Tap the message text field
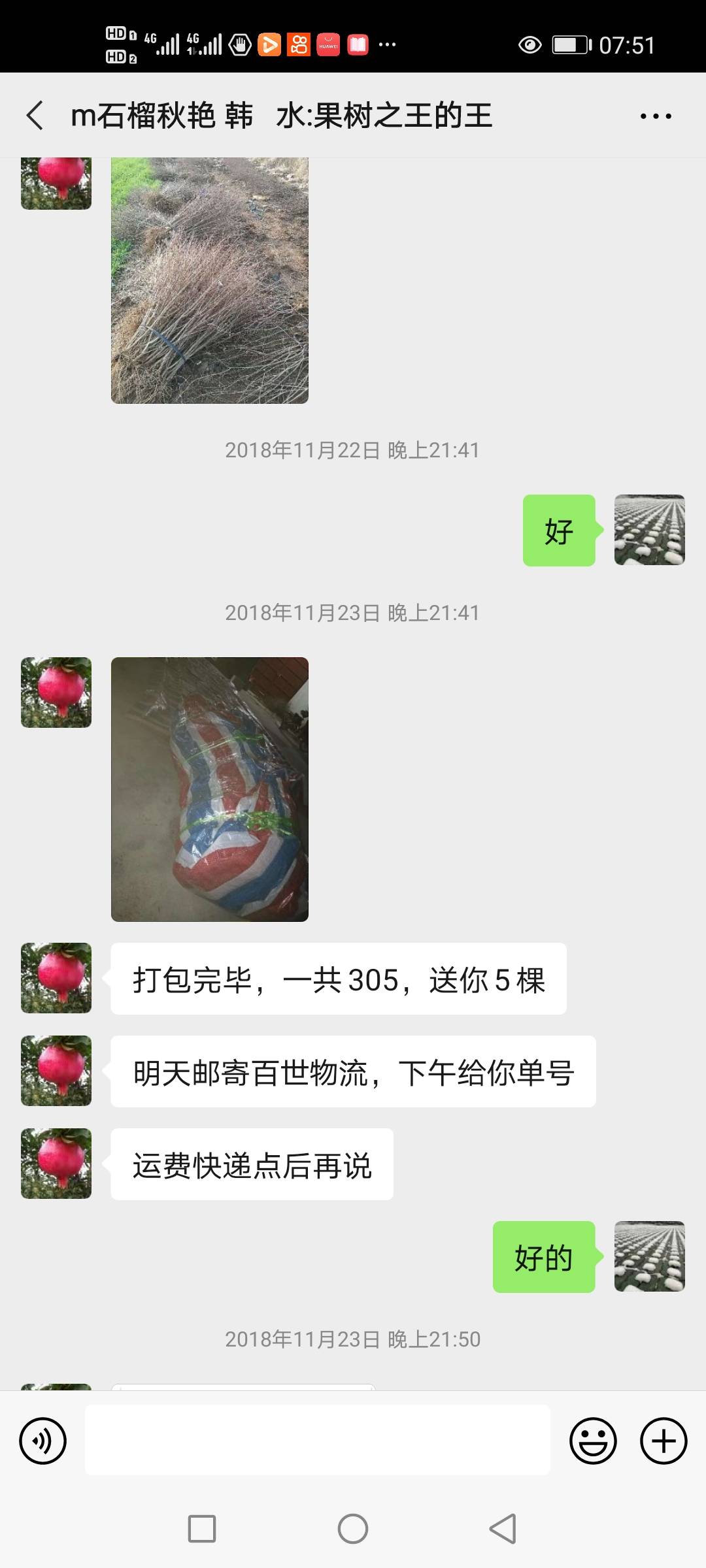 [x=317, y=1440]
